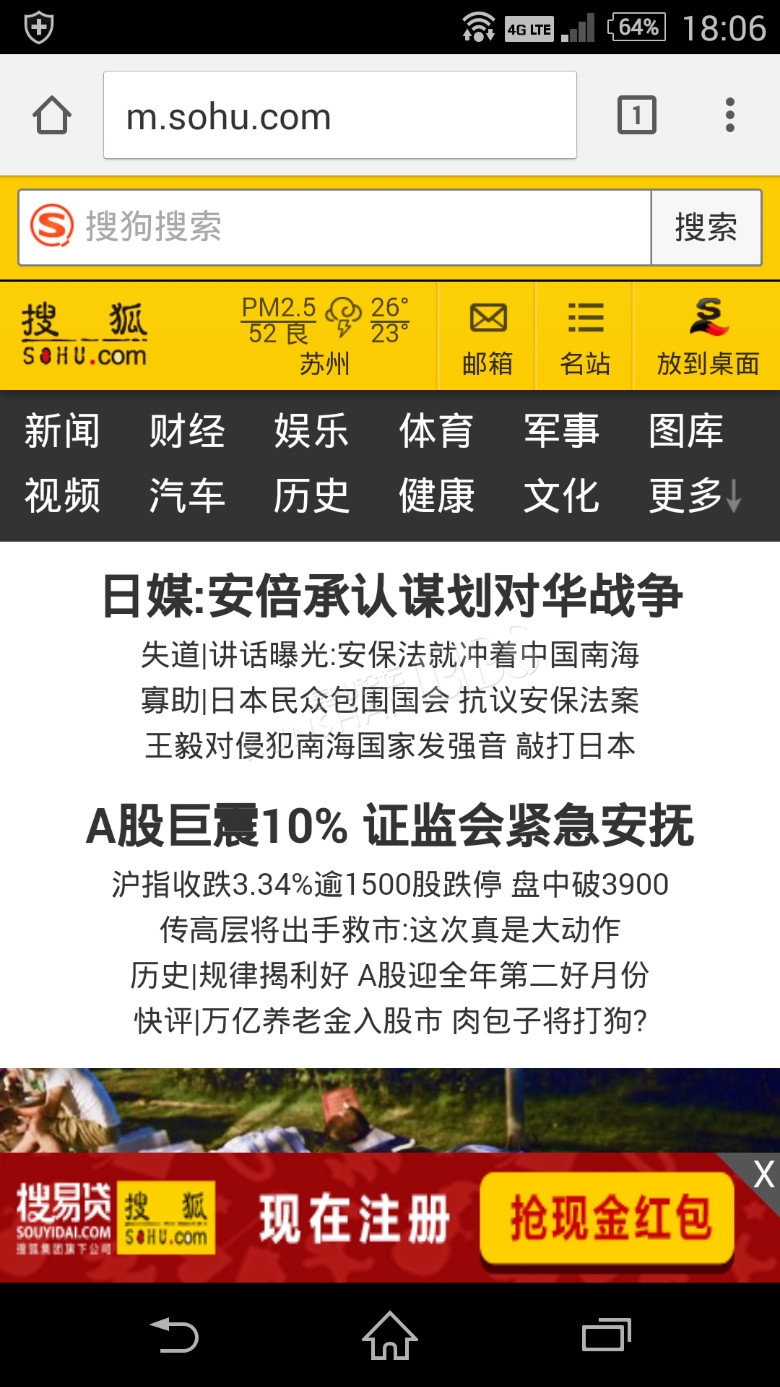Select the 视频 channel

coord(62,495)
